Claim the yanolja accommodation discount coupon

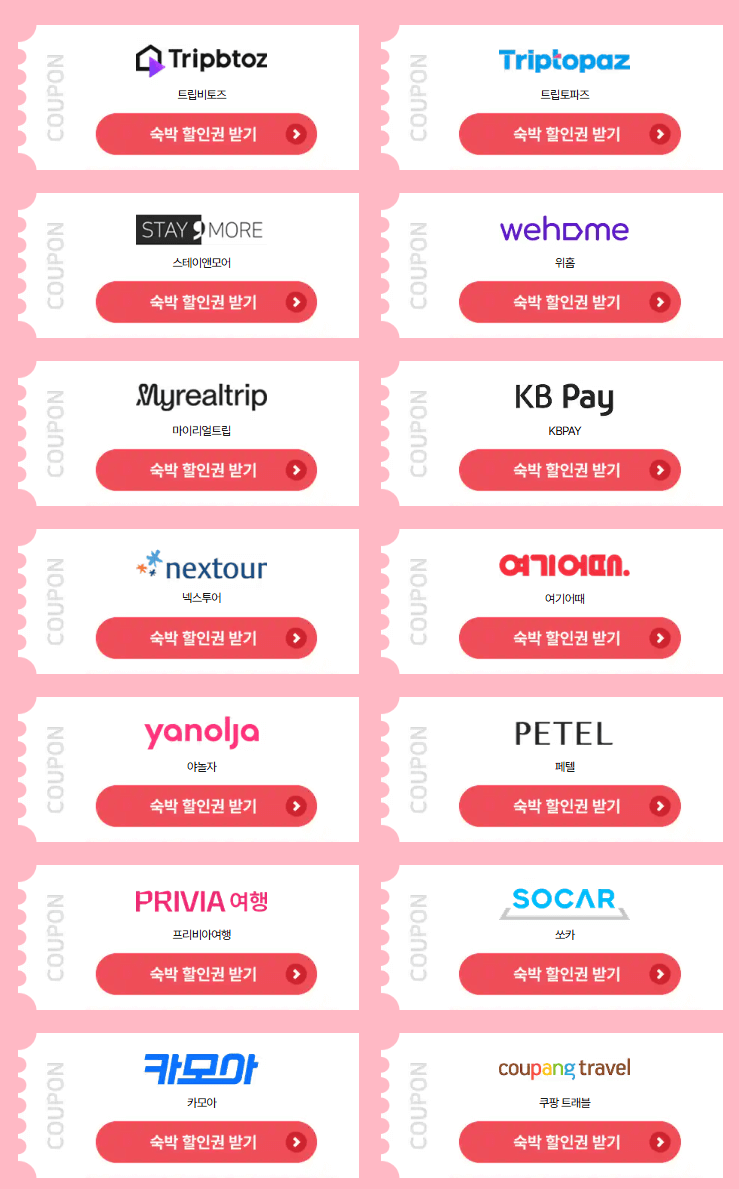[205, 806]
